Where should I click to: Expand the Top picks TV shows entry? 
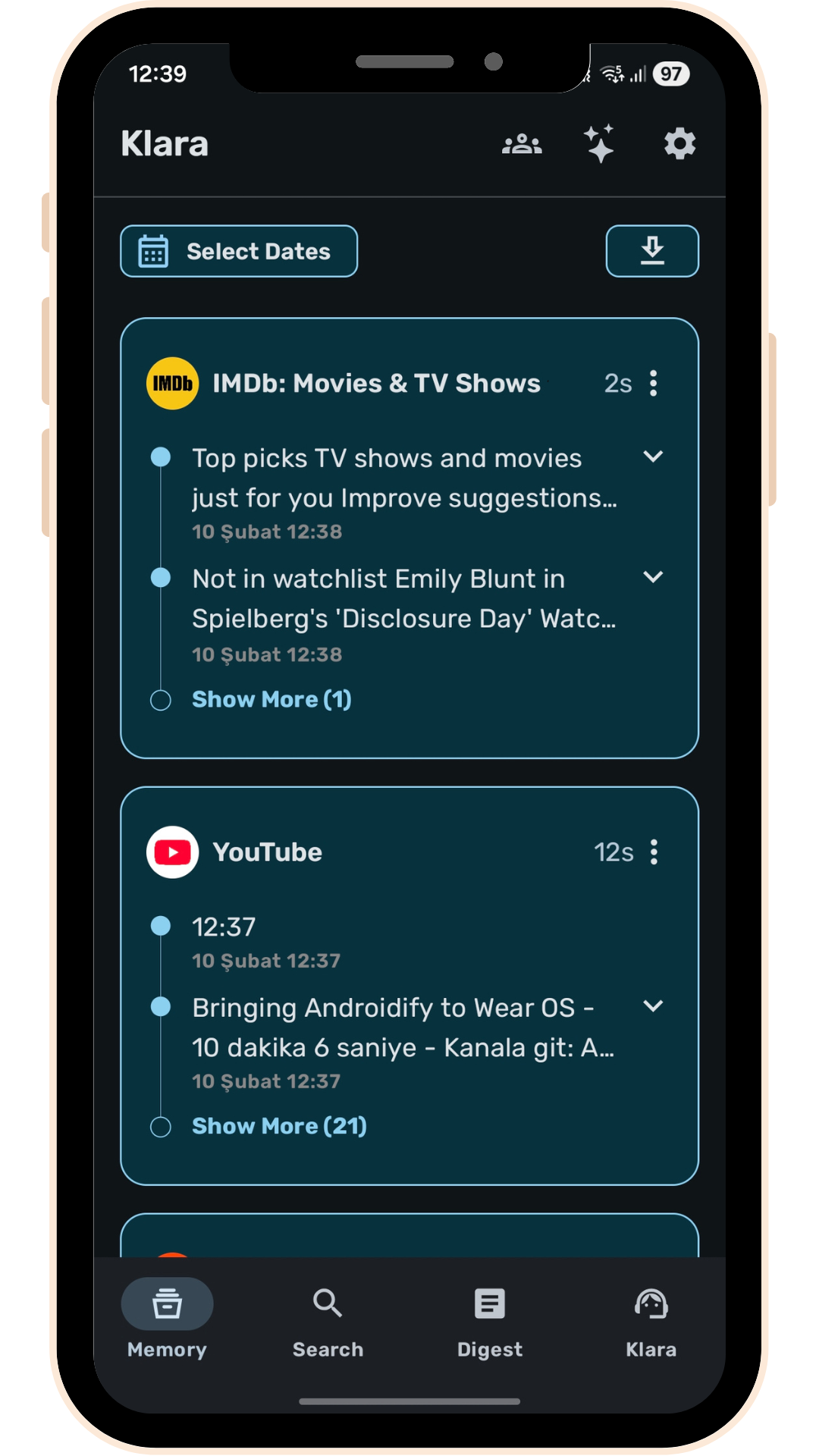pyautogui.click(x=653, y=457)
